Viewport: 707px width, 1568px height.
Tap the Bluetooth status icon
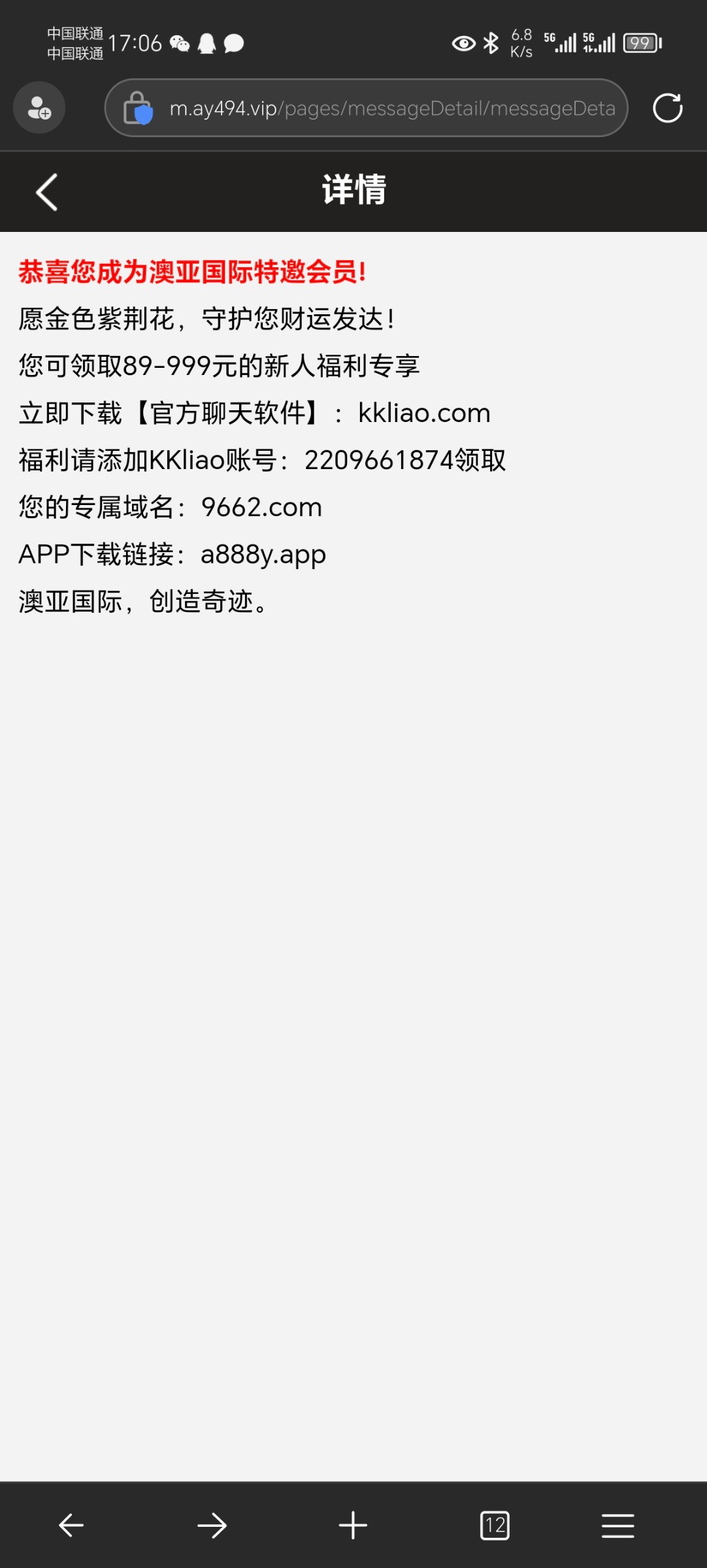click(490, 43)
